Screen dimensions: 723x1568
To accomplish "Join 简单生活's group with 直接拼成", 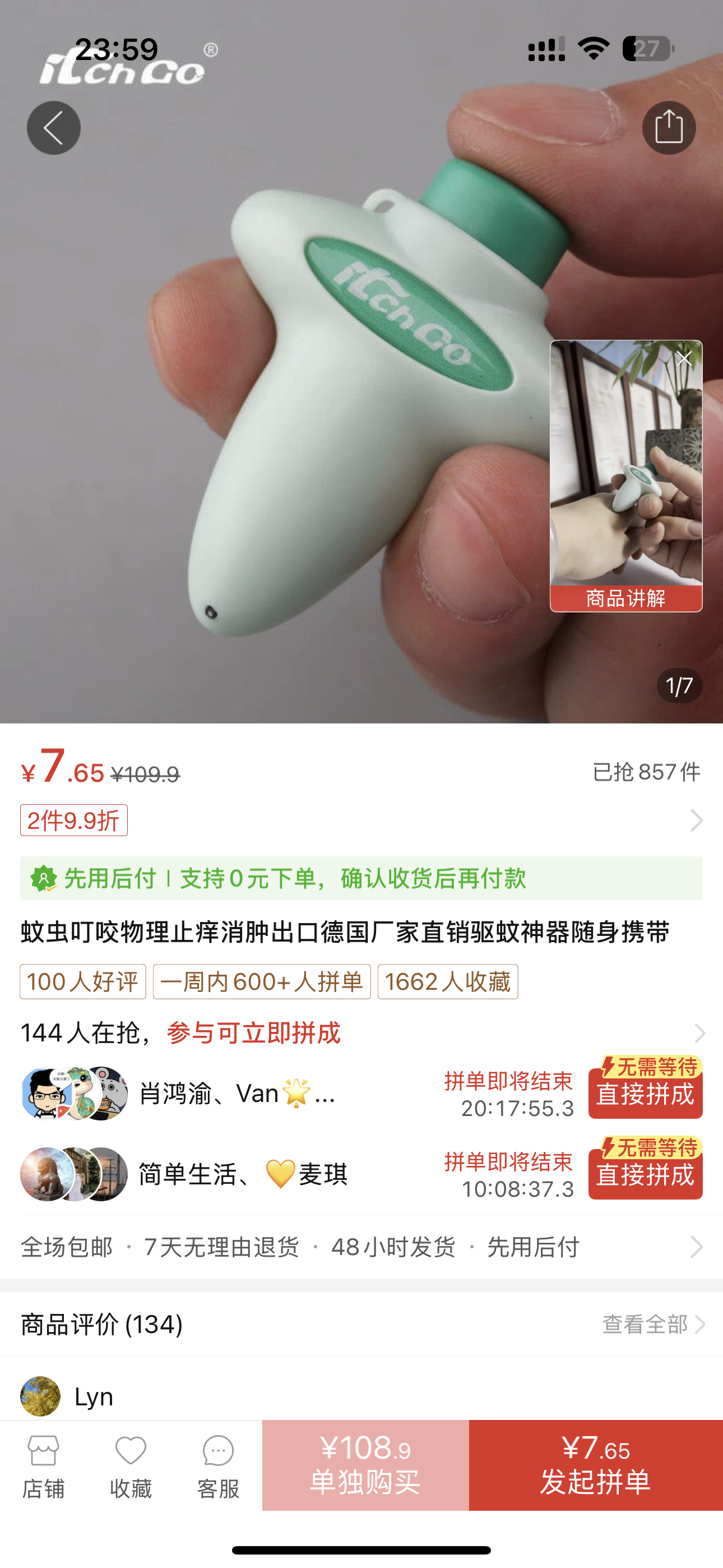I will point(645,1174).
